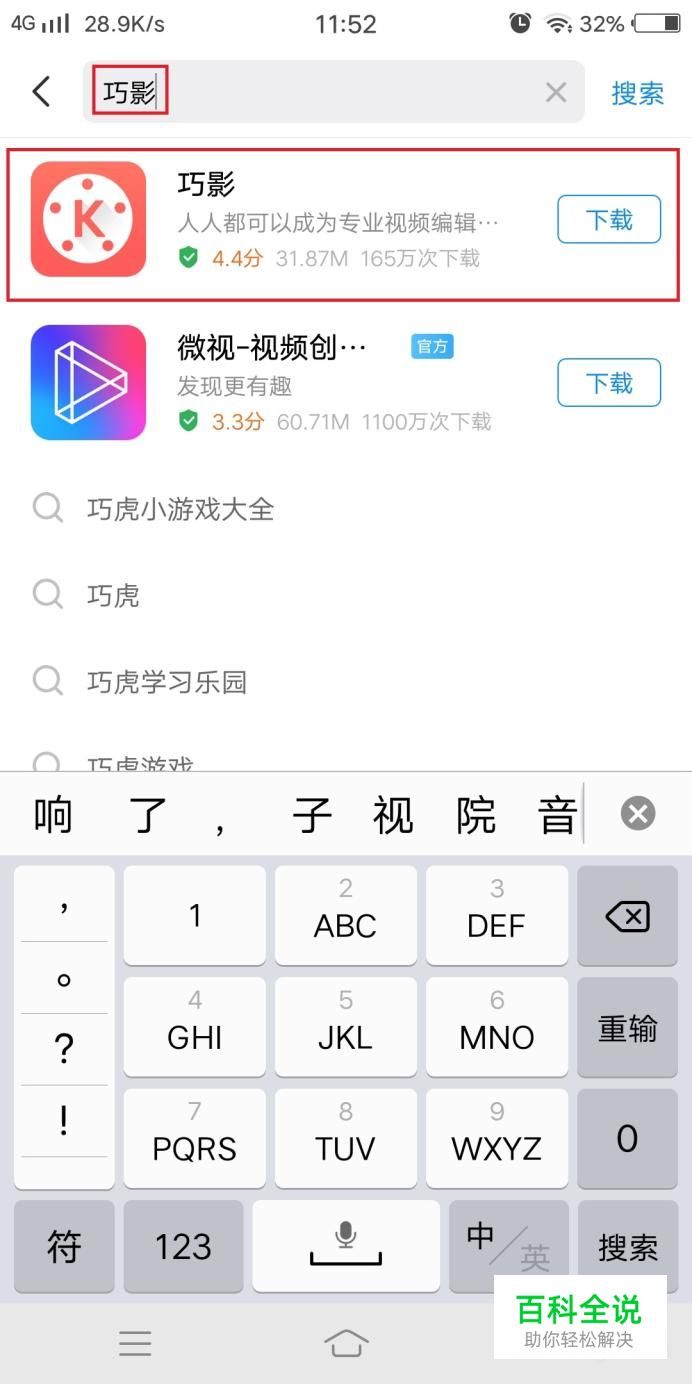Clear the search field text
Viewport: 692px width, 1384px height.
pos(556,93)
